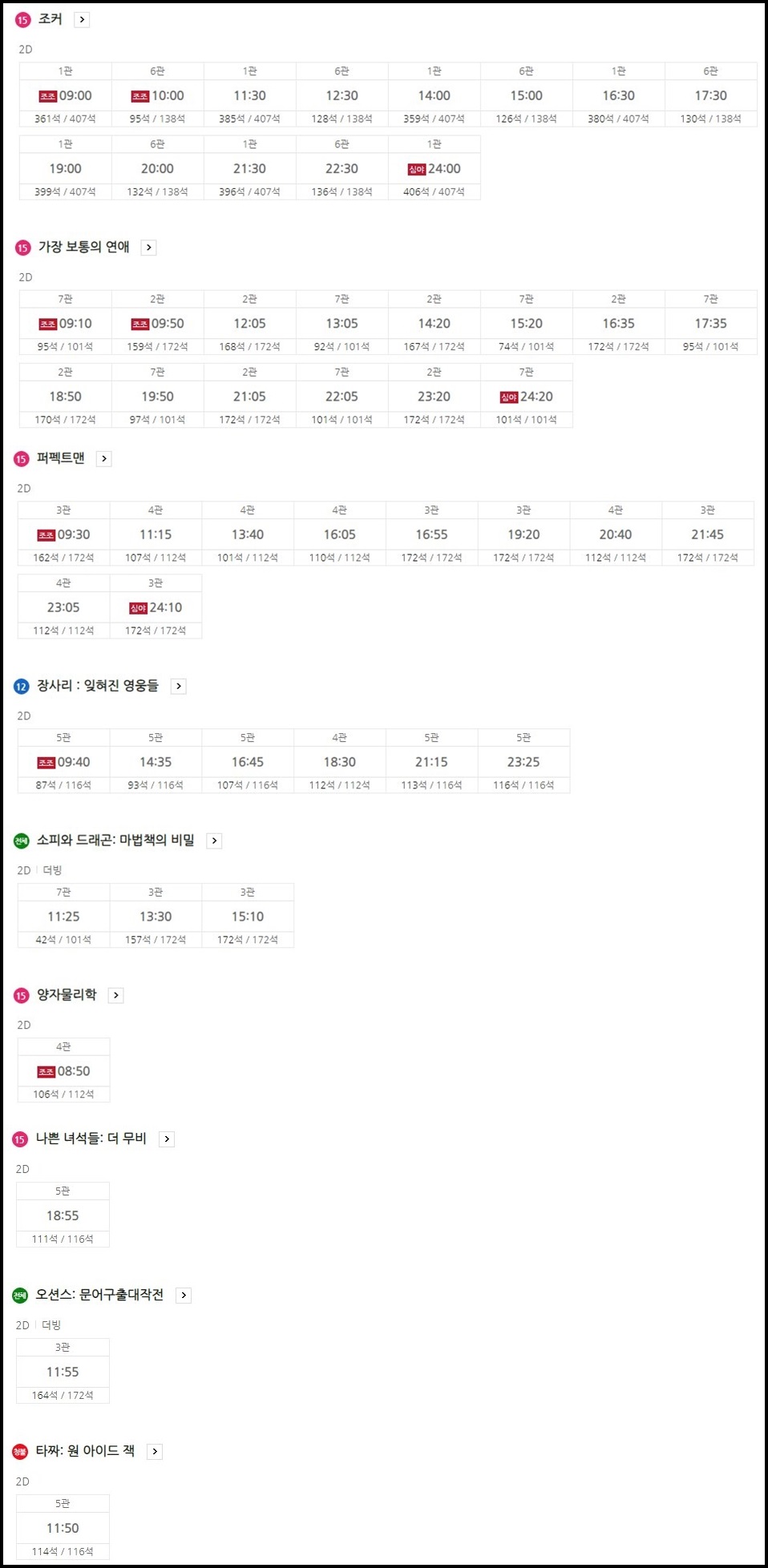Open details arrow for 장사리 : 잊혀진 영웅들

click(x=179, y=687)
